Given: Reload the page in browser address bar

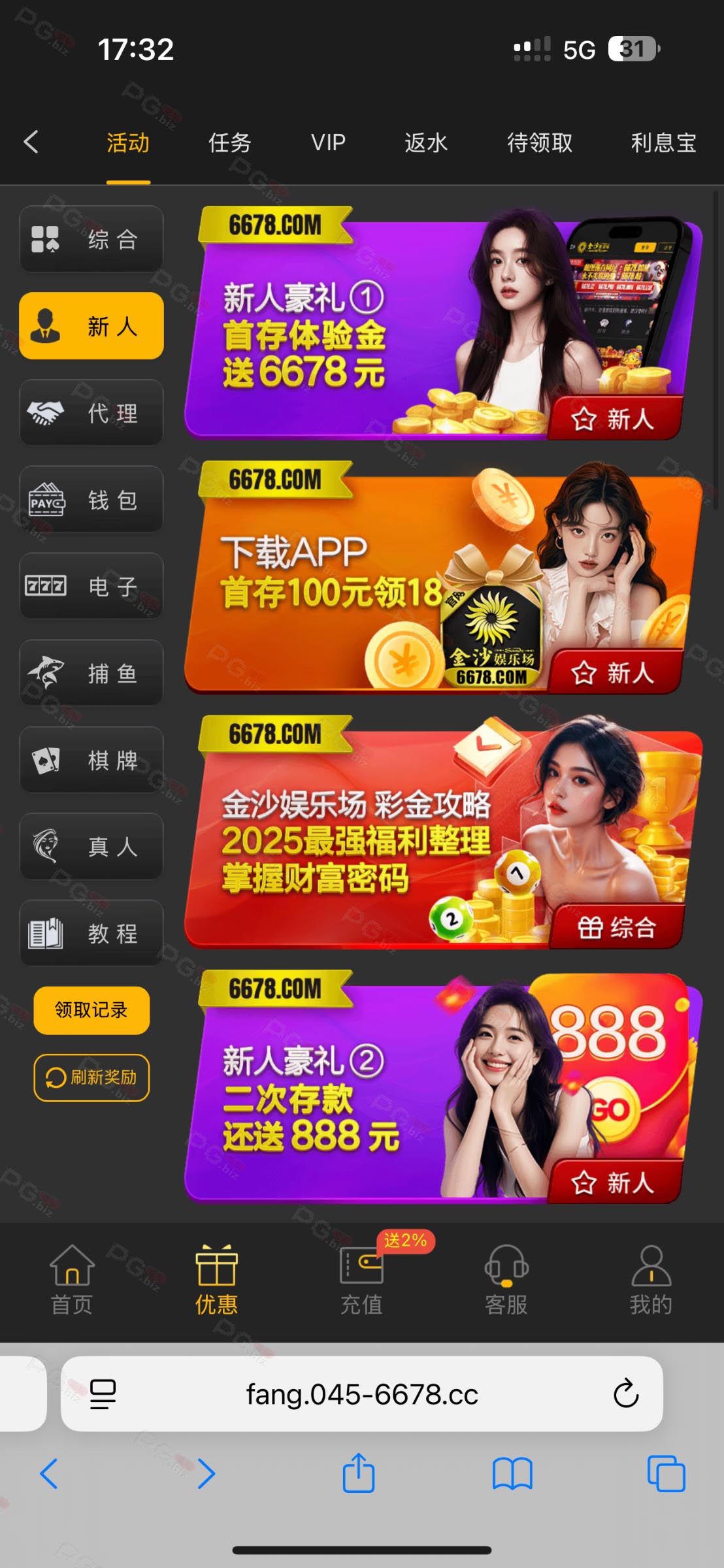Looking at the screenshot, I should click(x=625, y=1394).
